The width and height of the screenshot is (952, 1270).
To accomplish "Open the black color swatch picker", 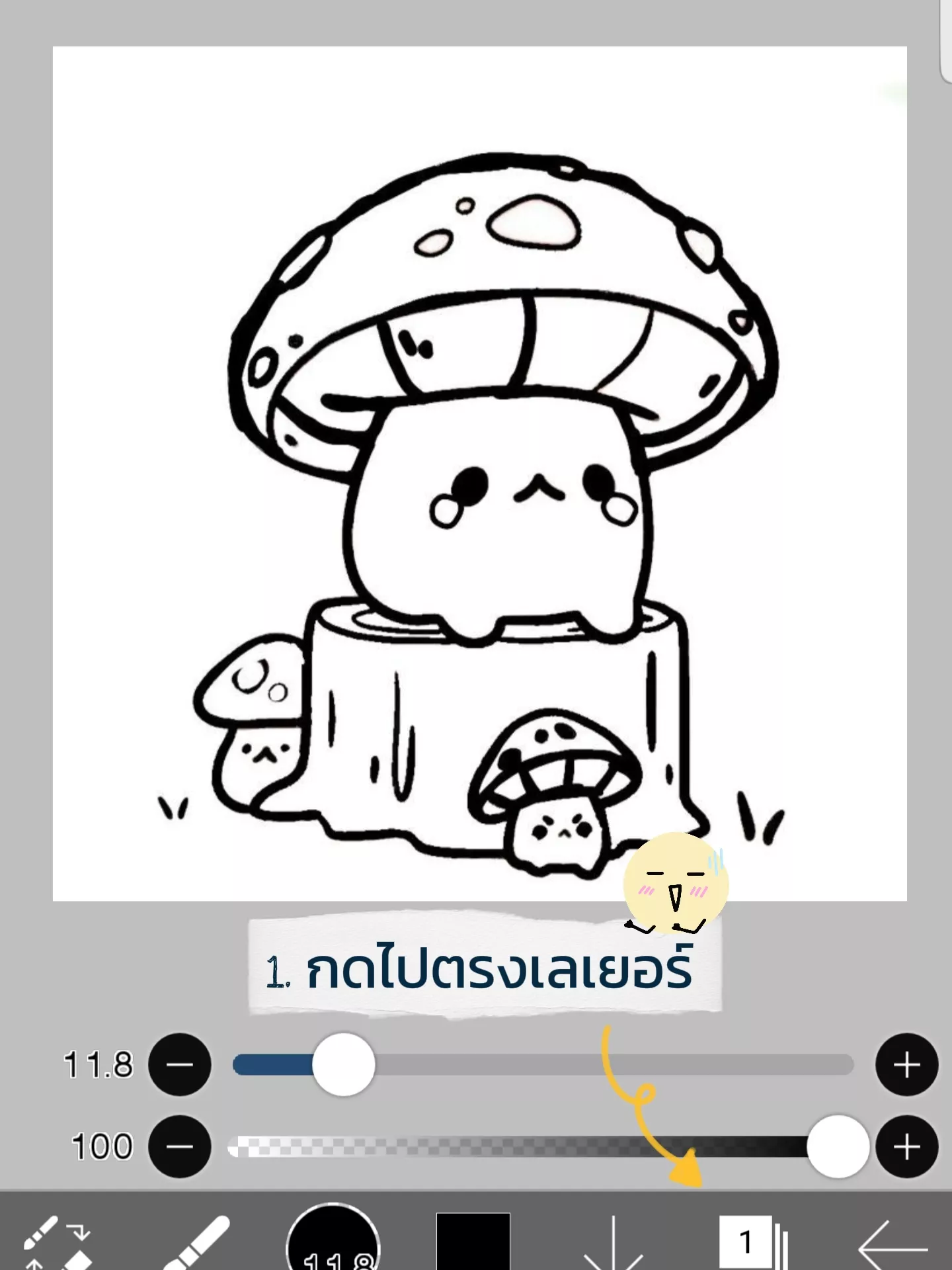I will pyautogui.click(x=473, y=1242).
